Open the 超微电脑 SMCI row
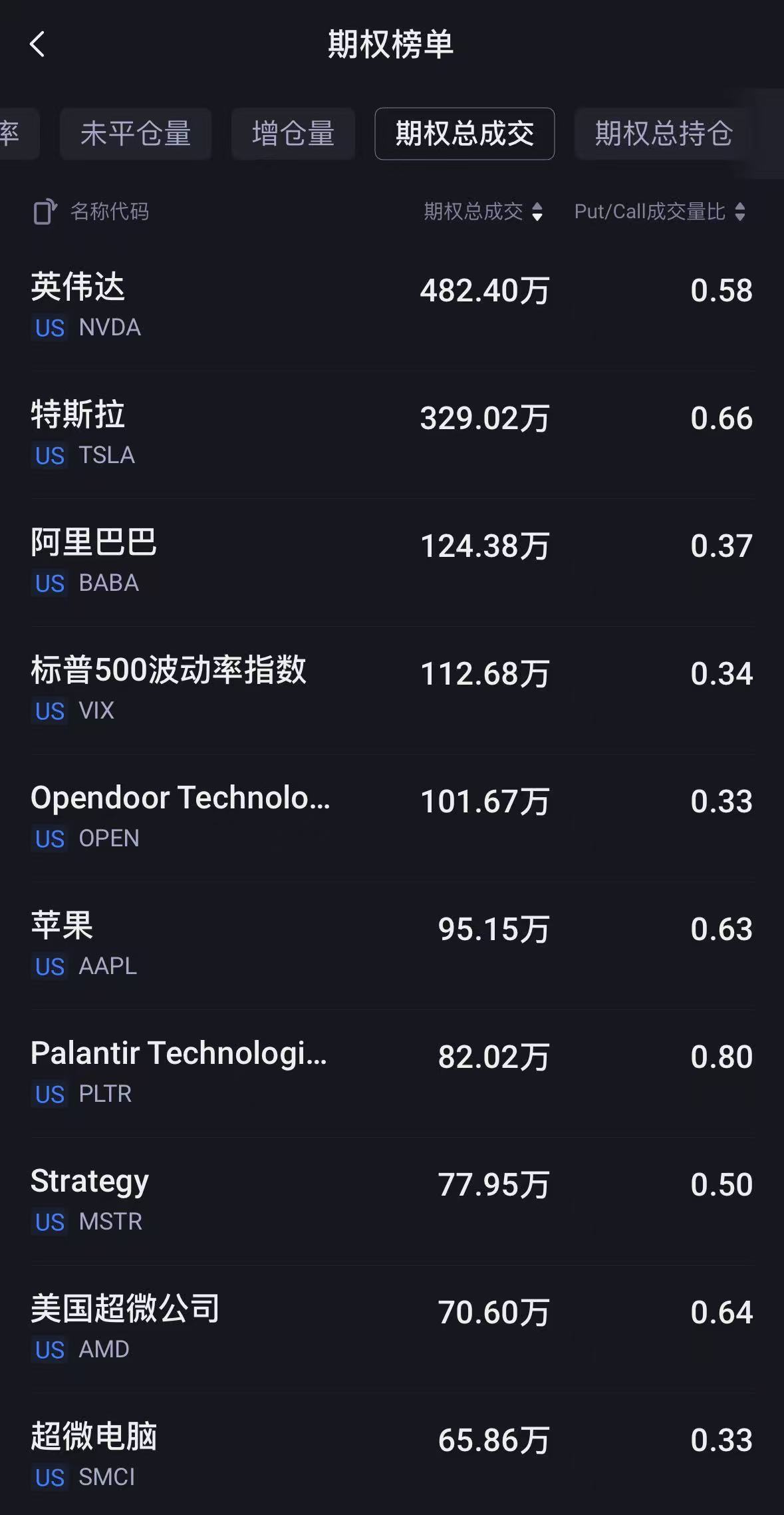This screenshot has width=784, height=1515. point(392,1454)
